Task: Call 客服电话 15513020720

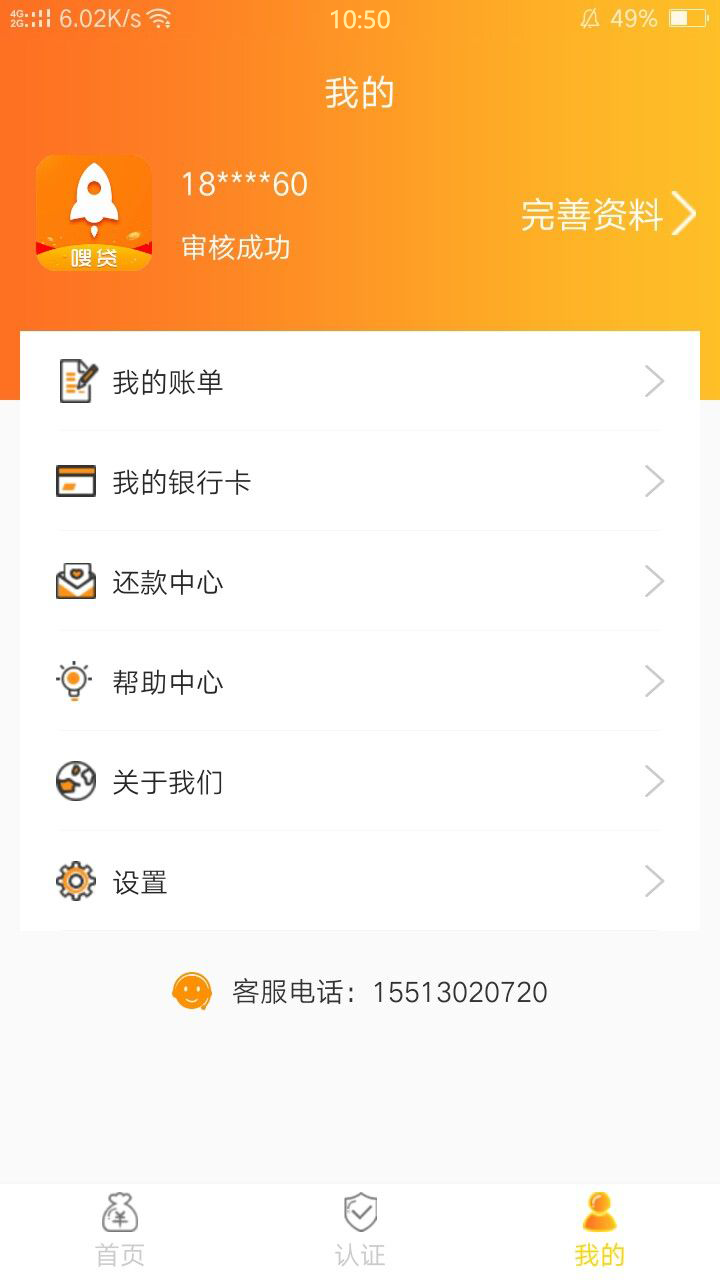Action: tap(360, 992)
